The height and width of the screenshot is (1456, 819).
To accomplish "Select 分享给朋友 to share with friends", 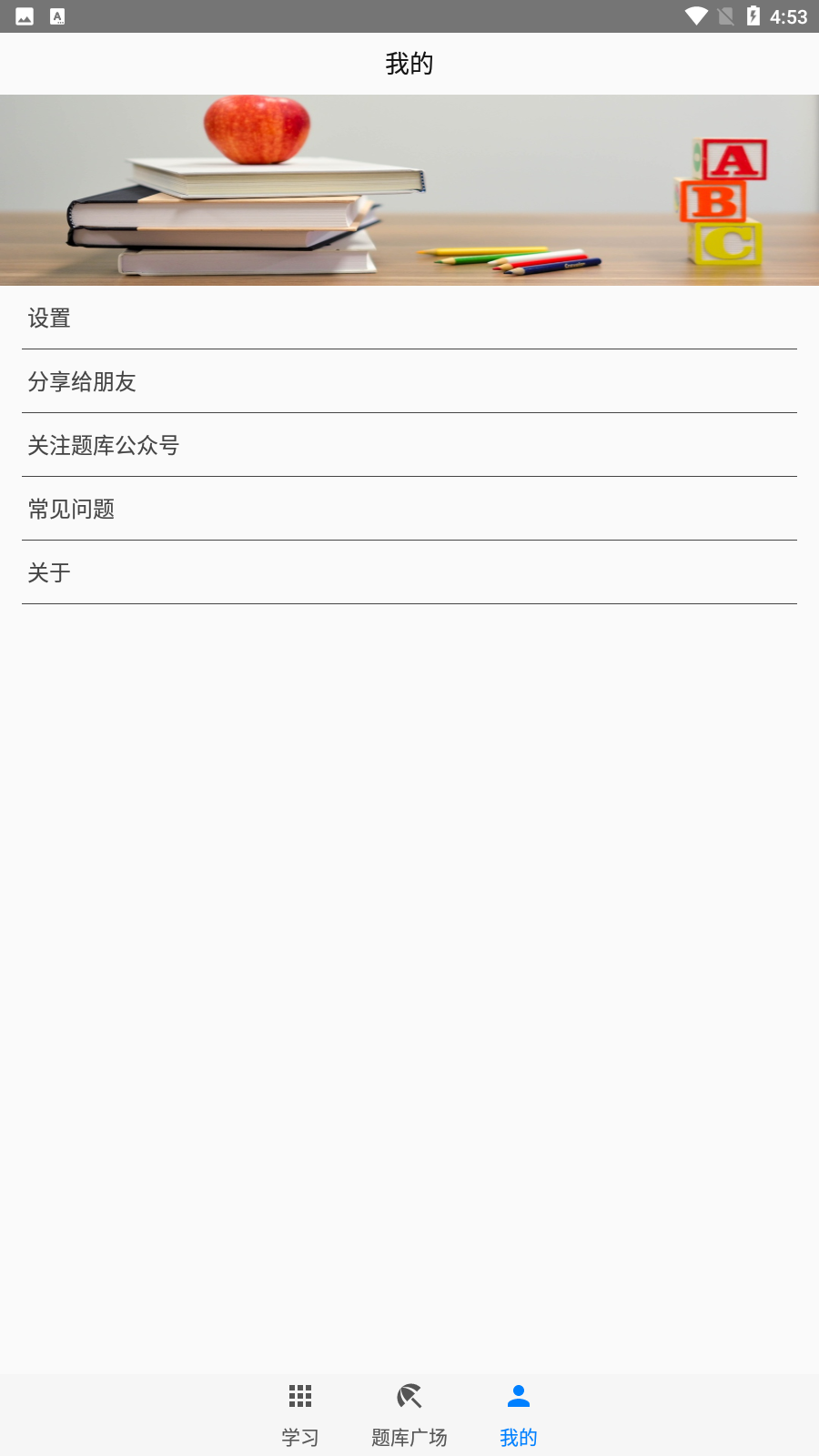I will click(409, 382).
